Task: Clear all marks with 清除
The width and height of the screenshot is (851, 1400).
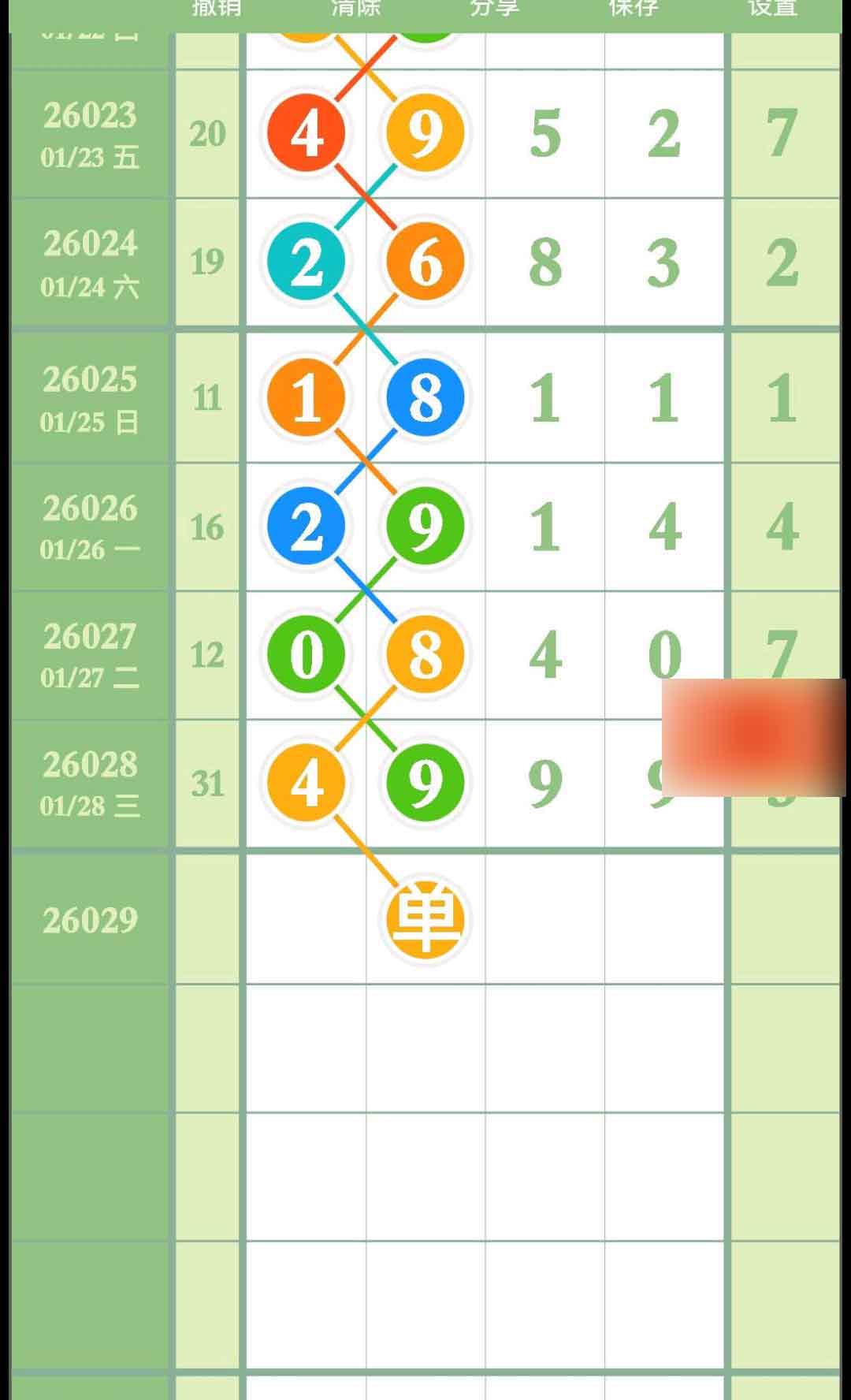Action: point(356,8)
